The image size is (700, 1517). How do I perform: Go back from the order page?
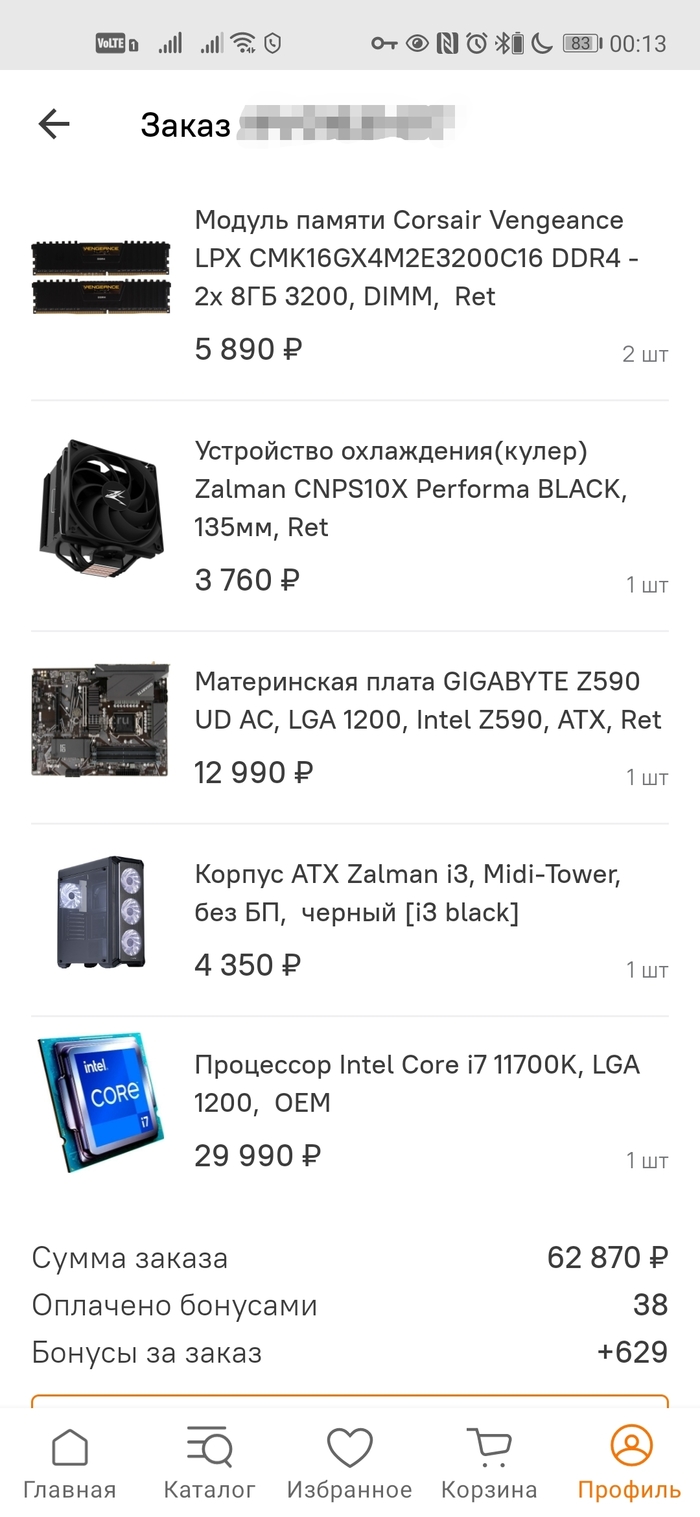pyautogui.click(x=54, y=124)
